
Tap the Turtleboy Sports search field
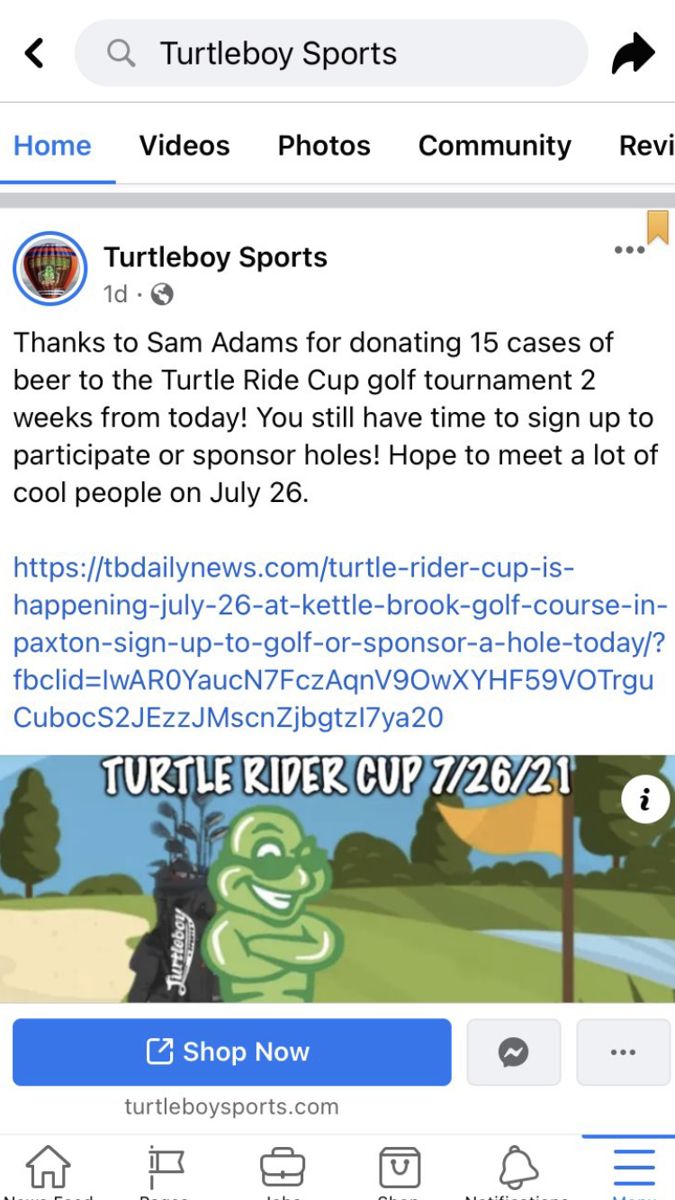[331, 53]
